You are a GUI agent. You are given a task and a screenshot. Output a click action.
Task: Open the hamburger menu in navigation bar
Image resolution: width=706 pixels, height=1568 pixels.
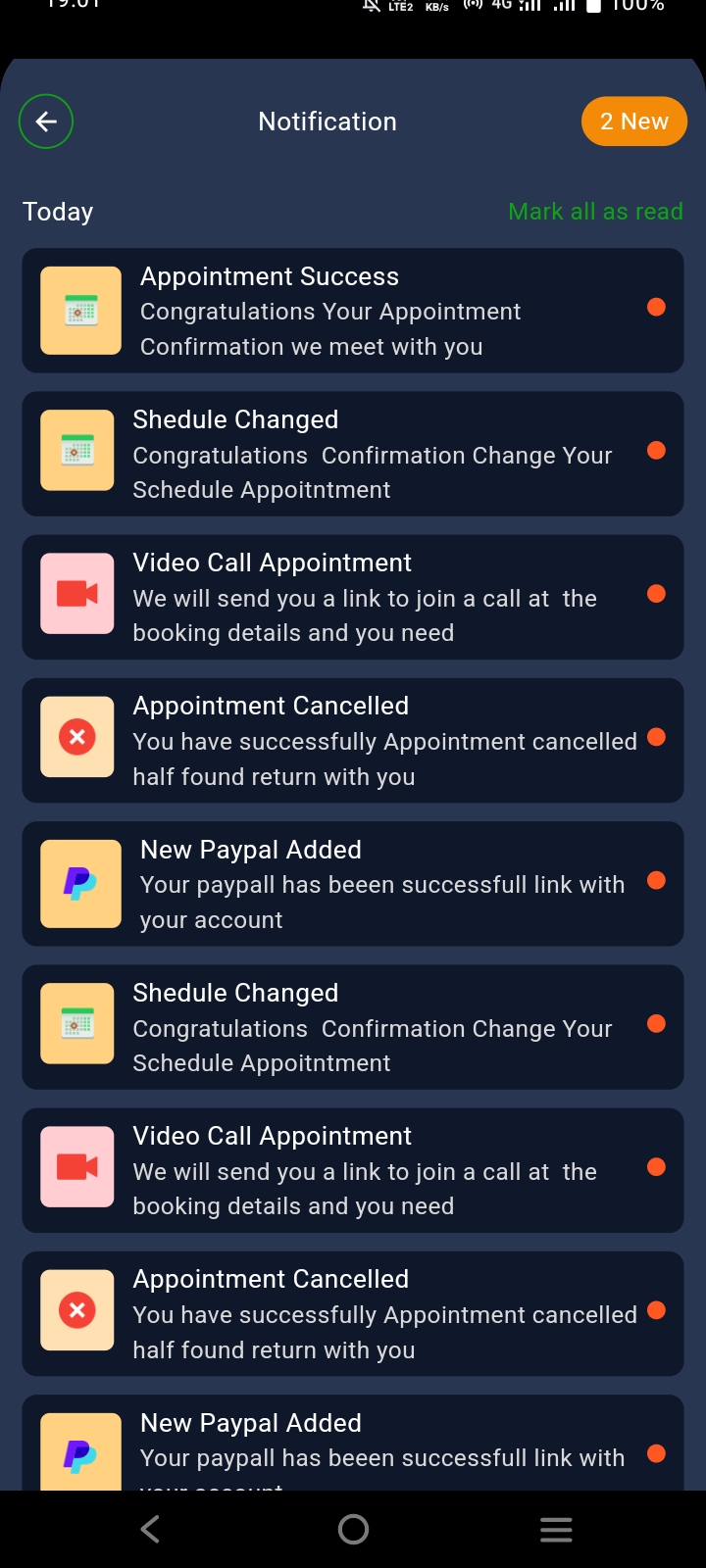(556, 1528)
